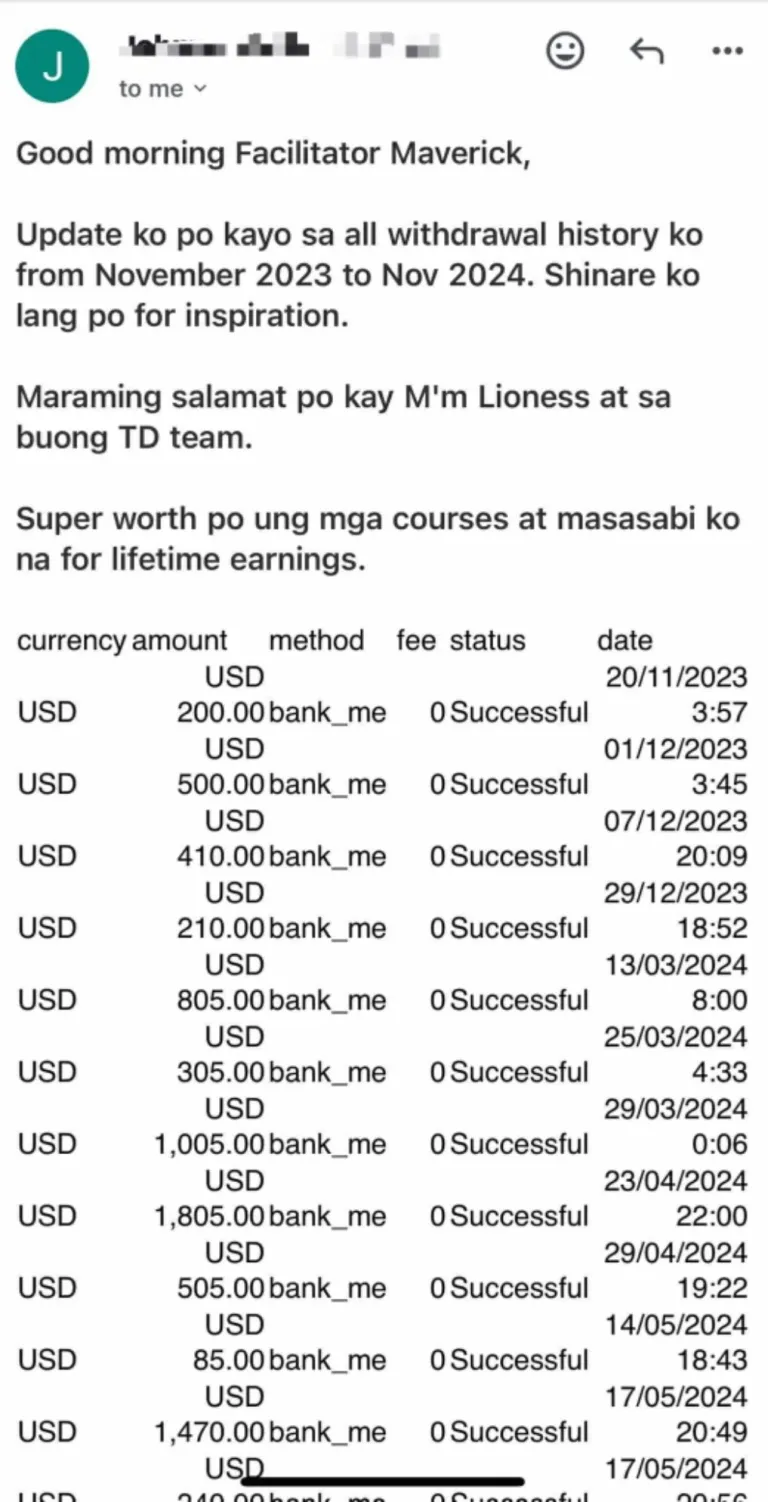Expand the 'to me' recipient details

pos(163,89)
